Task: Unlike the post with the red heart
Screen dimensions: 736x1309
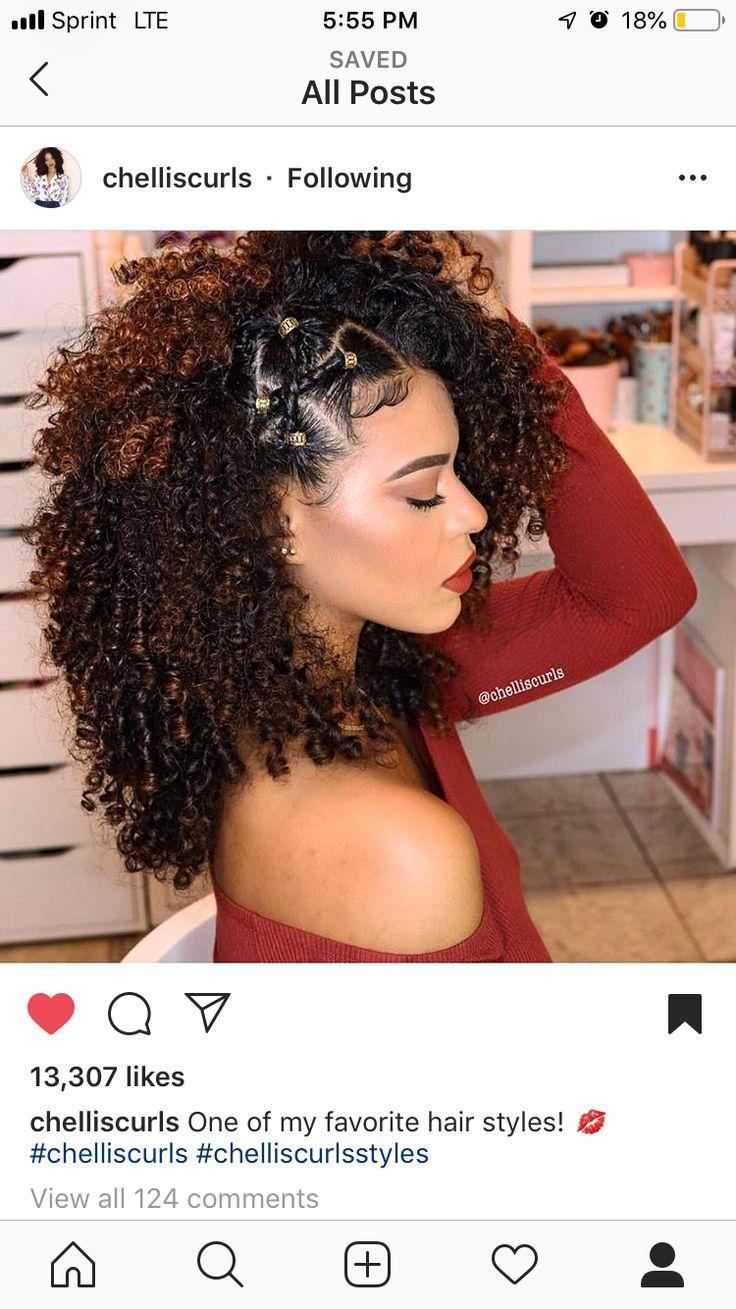Action: pyautogui.click(x=51, y=1013)
